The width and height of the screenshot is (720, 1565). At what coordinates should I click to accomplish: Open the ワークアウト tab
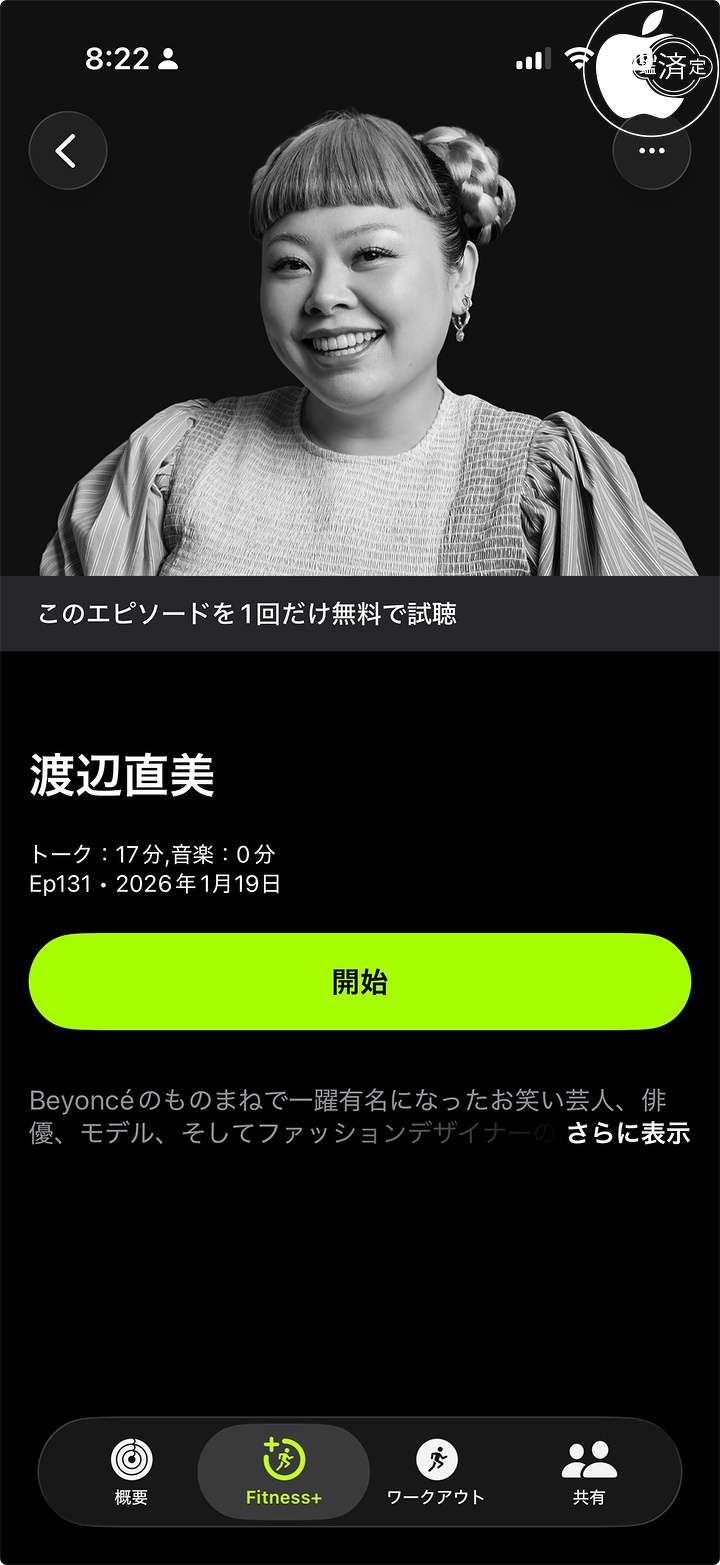pyautogui.click(x=436, y=1471)
